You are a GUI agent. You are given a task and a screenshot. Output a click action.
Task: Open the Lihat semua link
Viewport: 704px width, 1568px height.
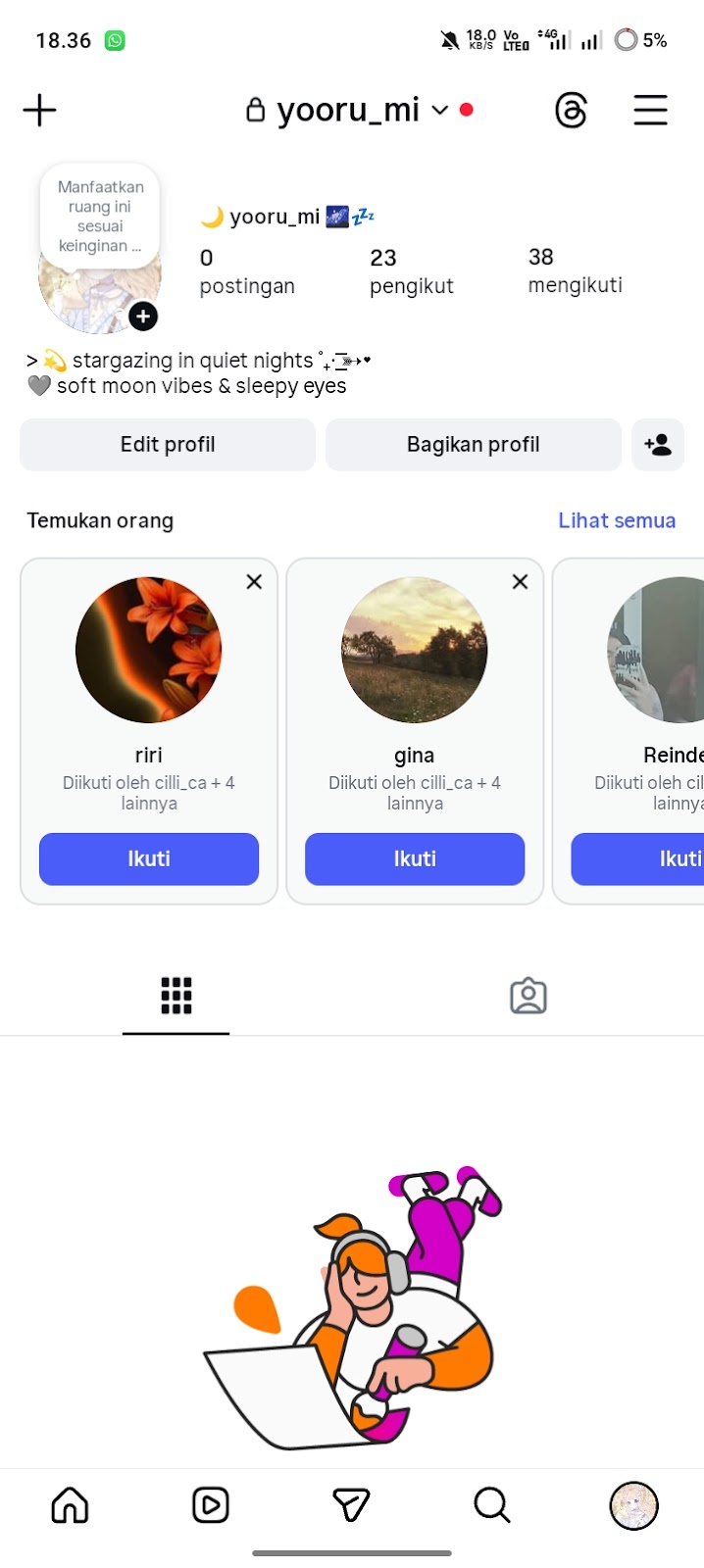pos(616,520)
